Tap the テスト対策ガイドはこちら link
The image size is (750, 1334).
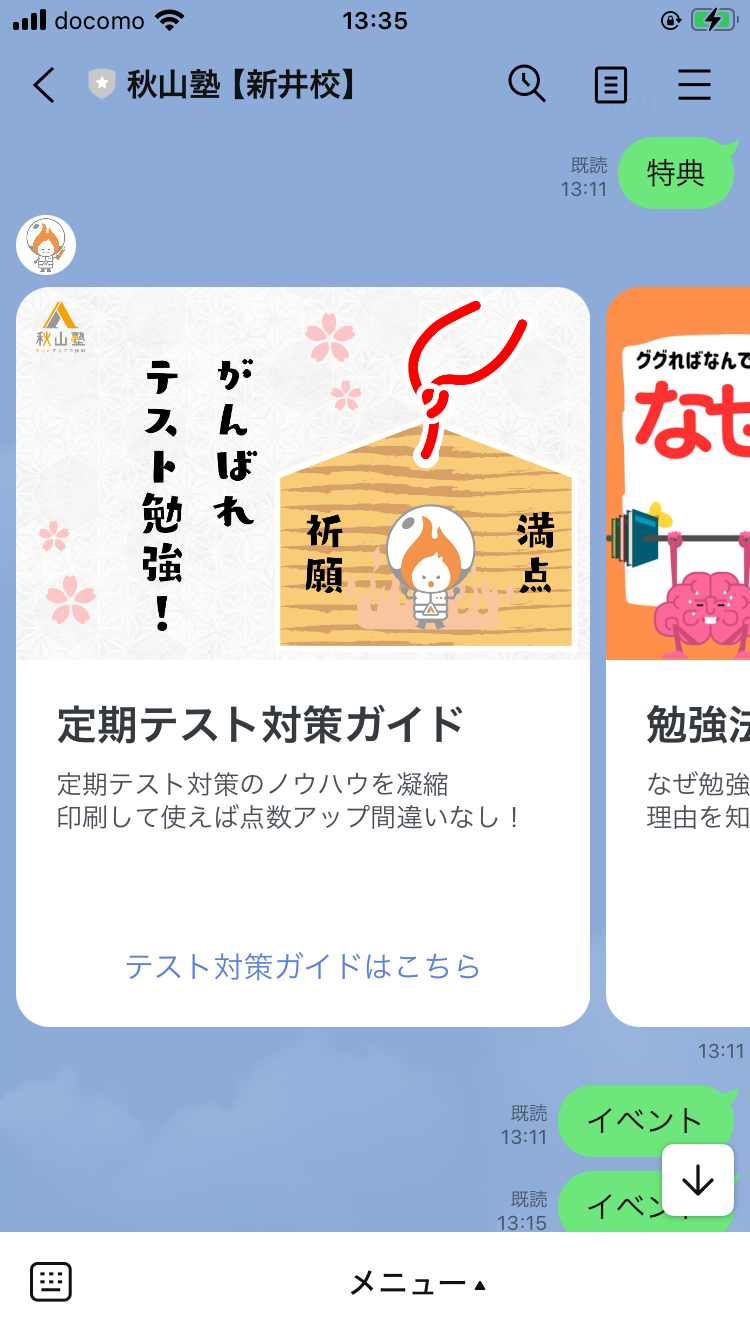click(x=303, y=966)
